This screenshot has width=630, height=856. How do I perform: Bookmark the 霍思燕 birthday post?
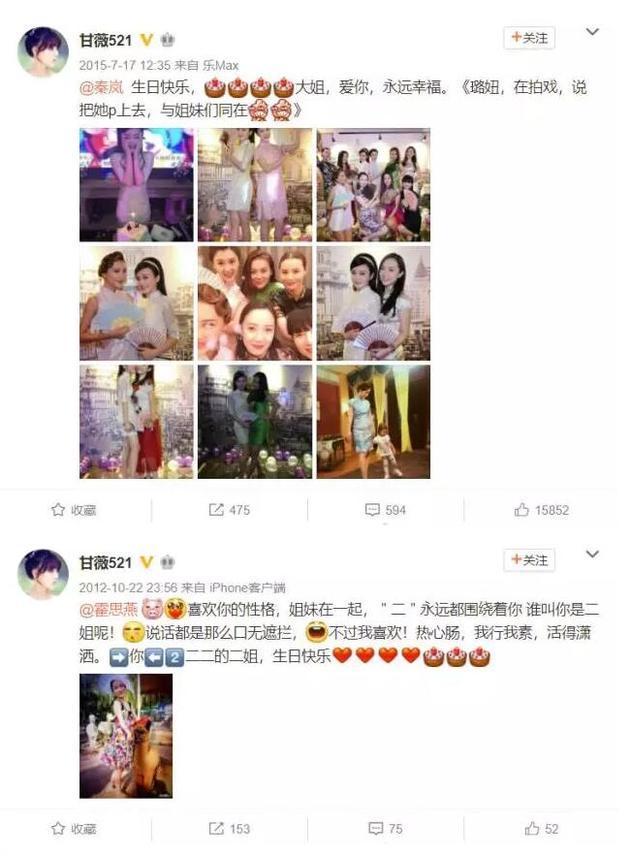point(73,829)
